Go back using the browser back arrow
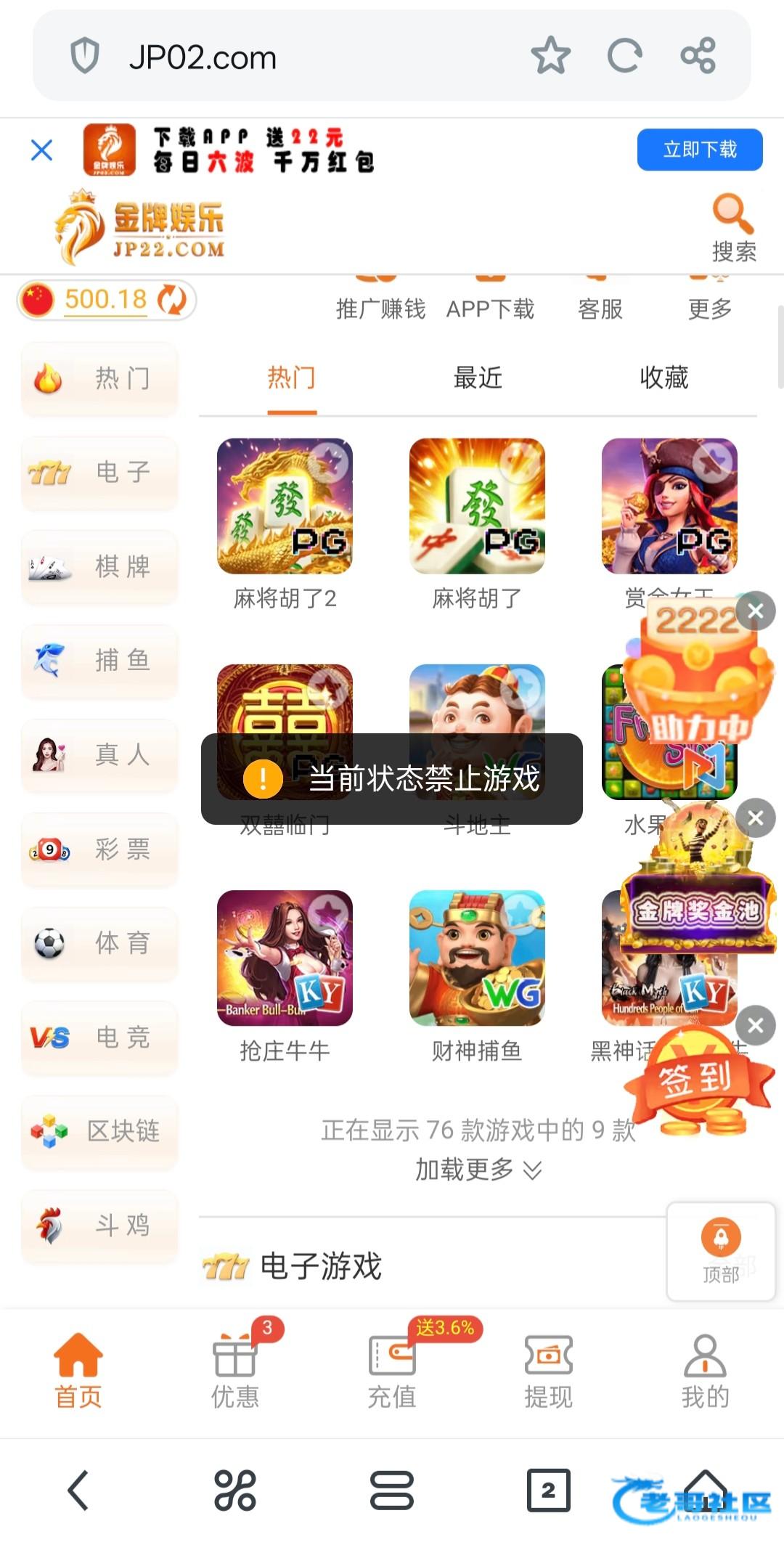This screenshot has height=1545, width=784. tap(78, 1490)
